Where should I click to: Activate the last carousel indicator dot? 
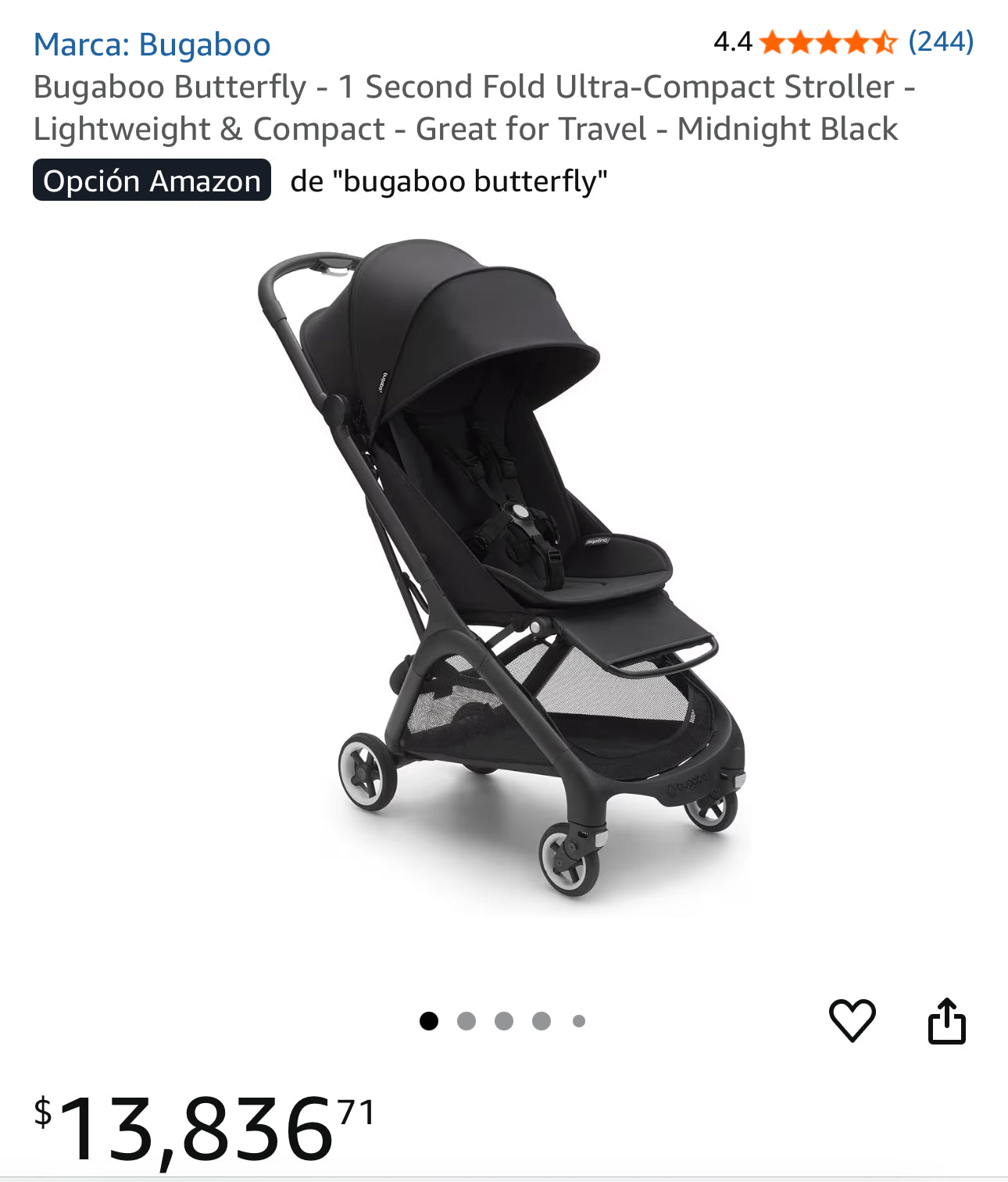pyautogui.click(x=579, y=1019)
